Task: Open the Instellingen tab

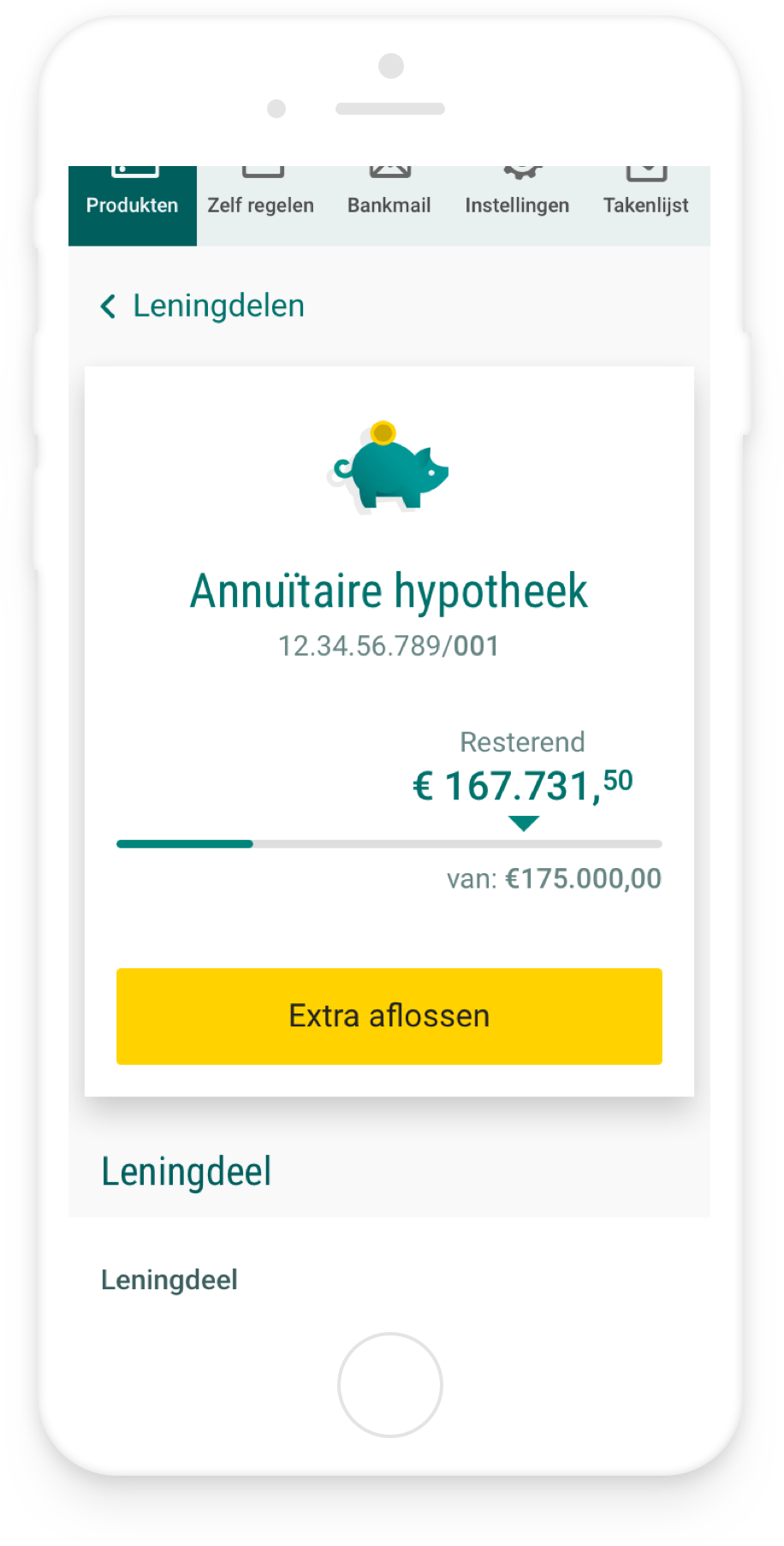Action: (x=517, y=204)
